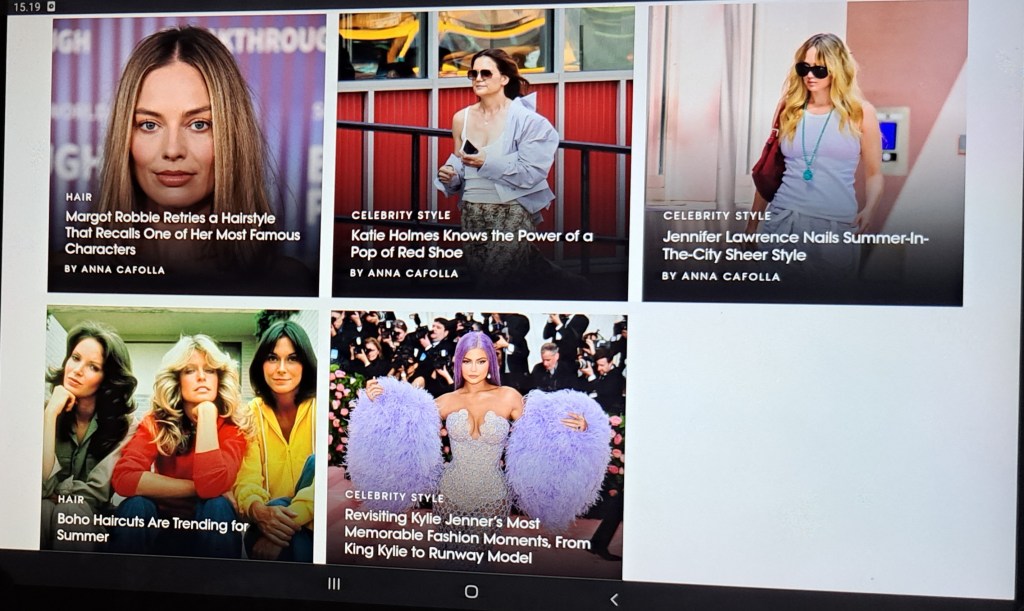Show recent apps

click(x=334, y=584)
